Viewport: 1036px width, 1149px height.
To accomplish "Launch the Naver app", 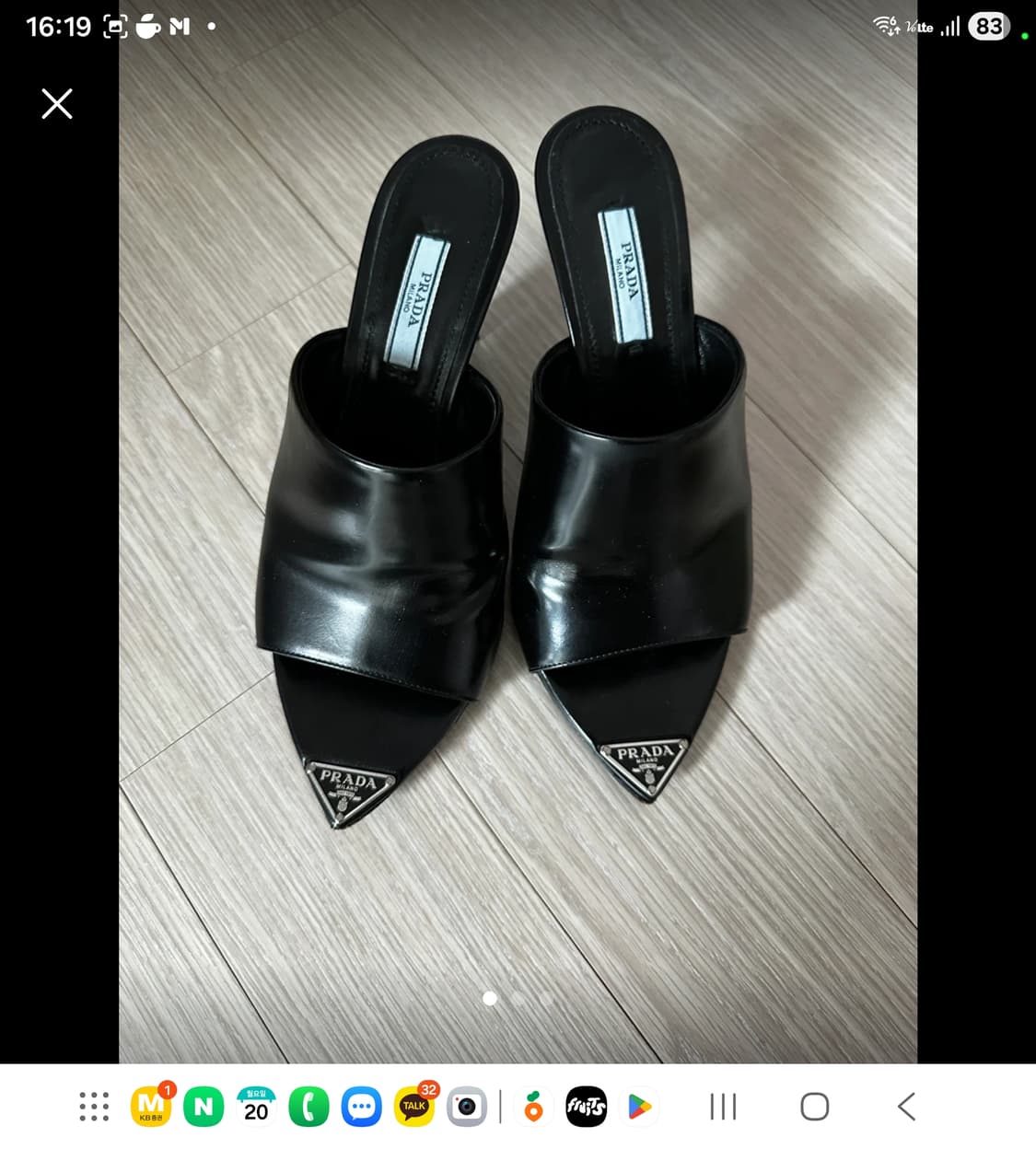I will pyautogui.click(x=204, y=1107).
